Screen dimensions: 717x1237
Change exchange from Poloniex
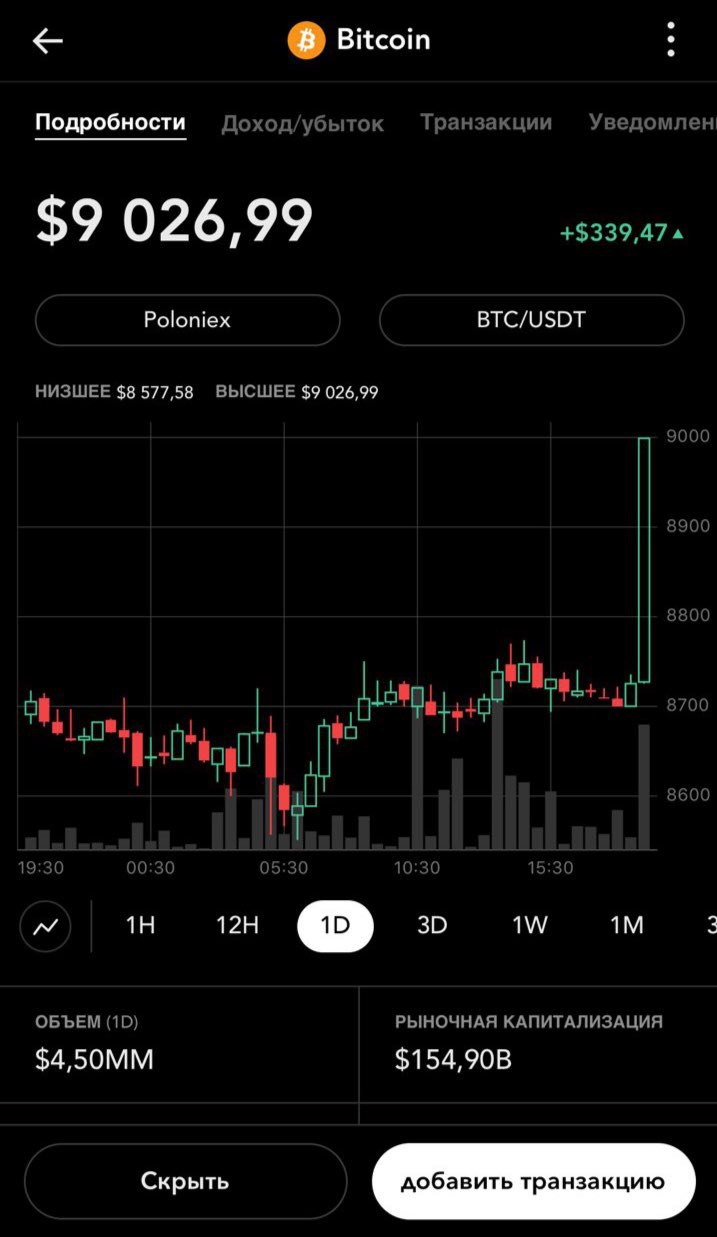tap(187, 320)
